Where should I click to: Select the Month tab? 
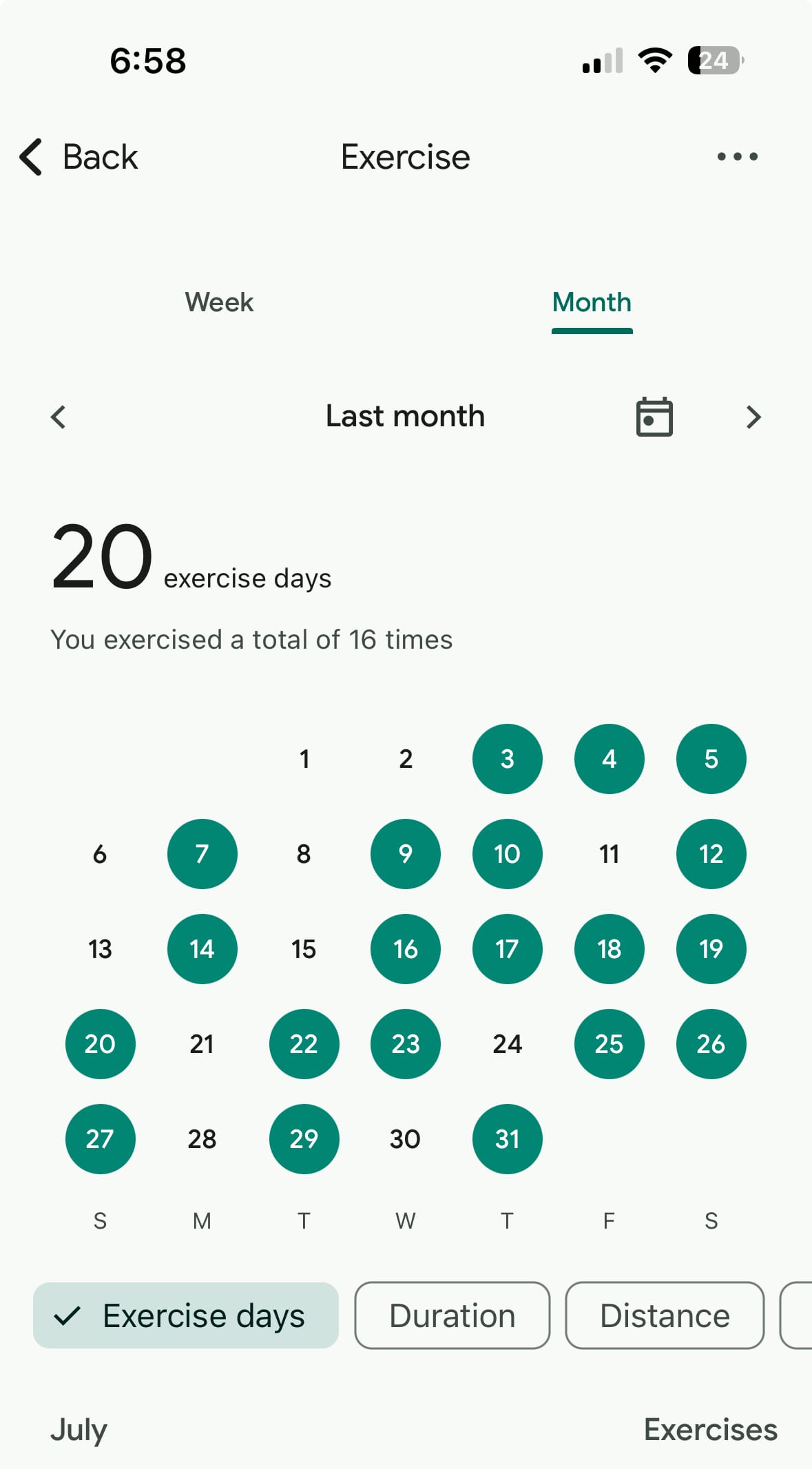[x=592, y=302]
